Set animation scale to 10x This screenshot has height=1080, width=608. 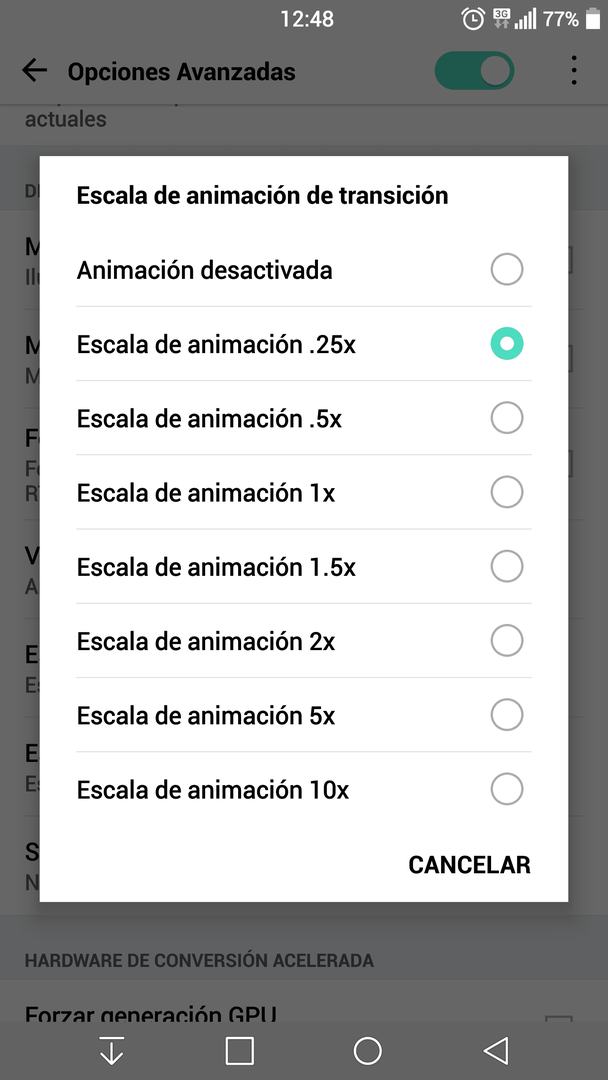pyautogui.click(x=304, y=789)
